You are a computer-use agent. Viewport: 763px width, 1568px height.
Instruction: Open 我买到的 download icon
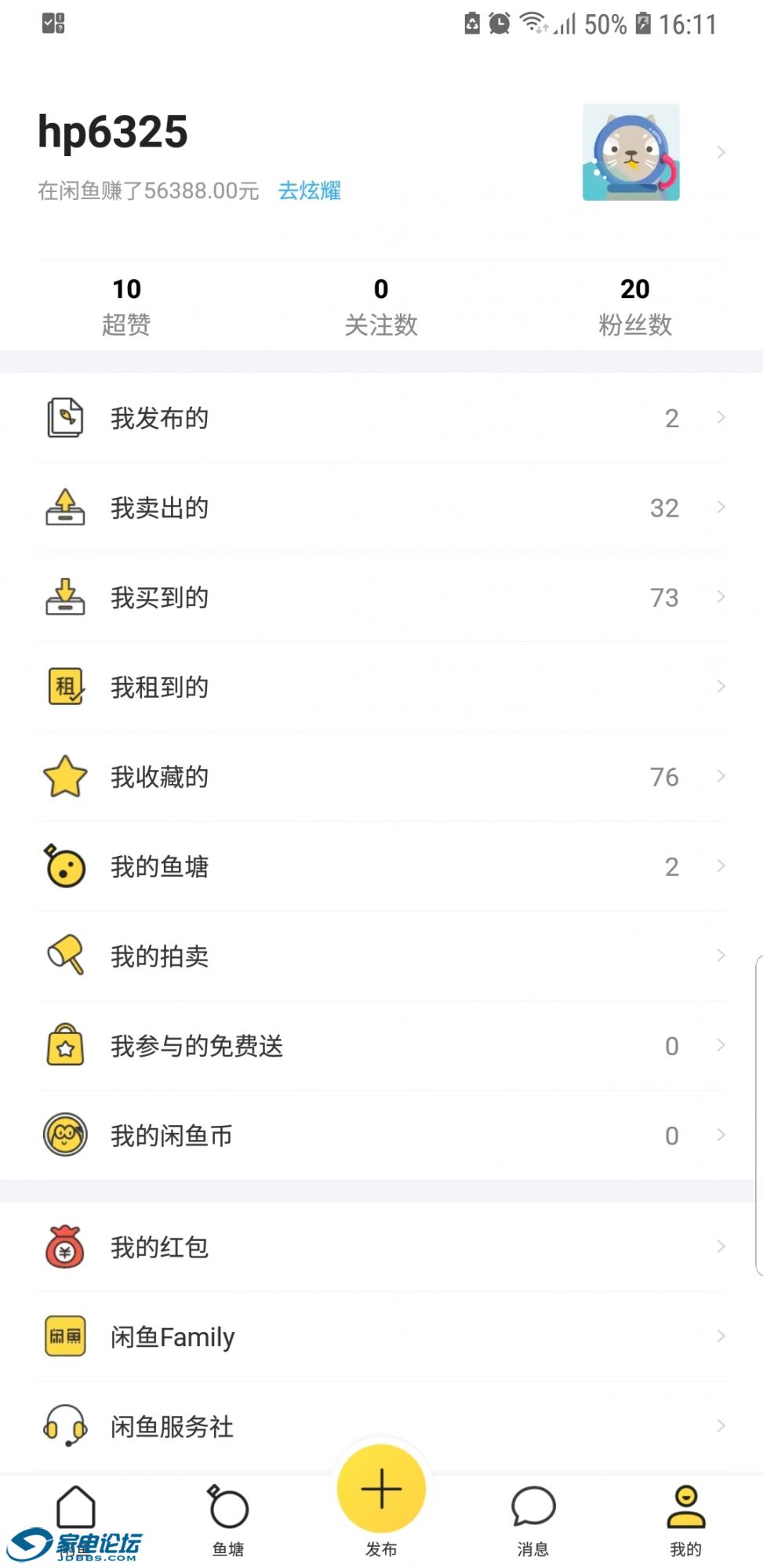point(66,597)
